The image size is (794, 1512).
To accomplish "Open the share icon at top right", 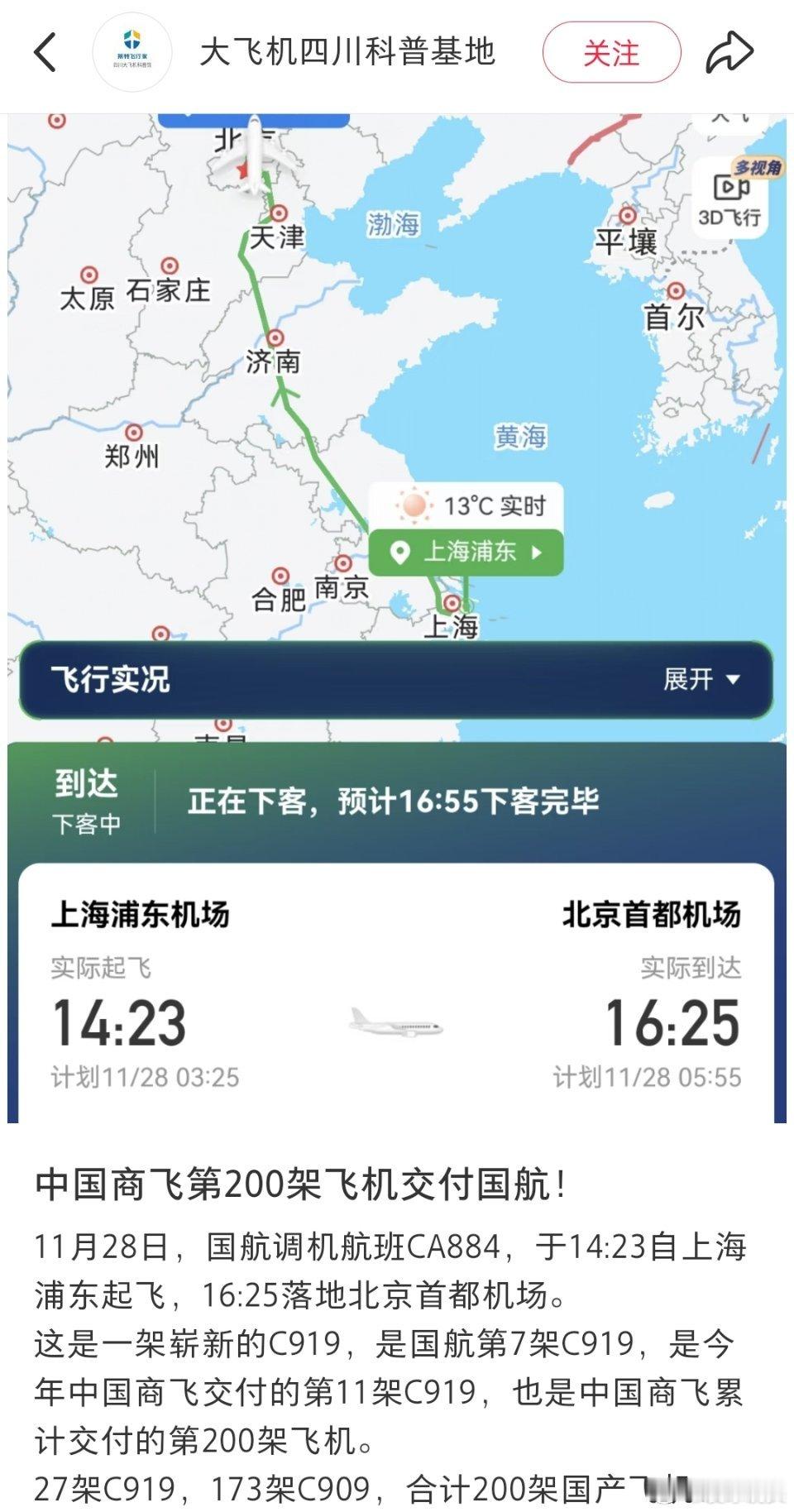I will 731,51.
